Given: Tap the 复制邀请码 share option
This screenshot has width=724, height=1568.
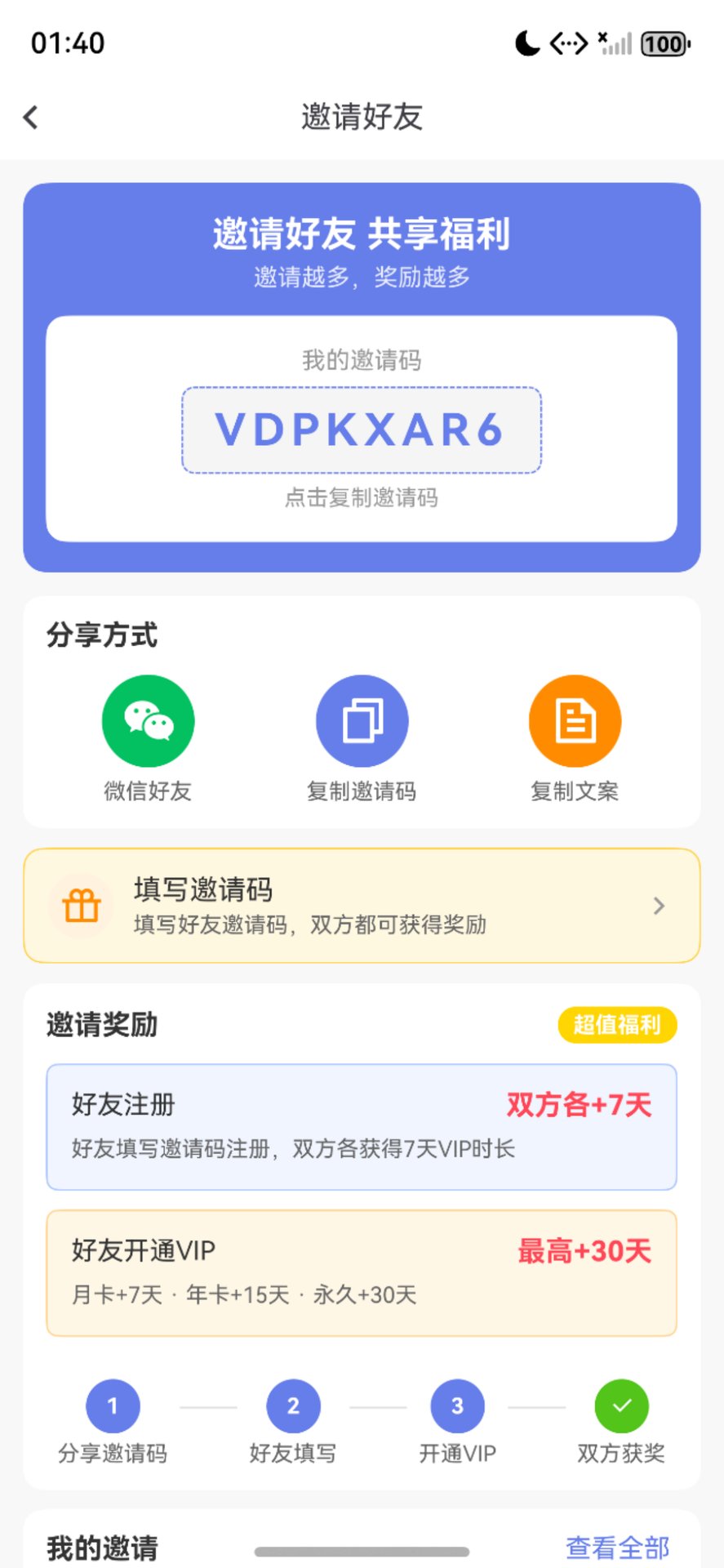Looking at the screenshot, I should pyautogui.click(x=362, y=722).
